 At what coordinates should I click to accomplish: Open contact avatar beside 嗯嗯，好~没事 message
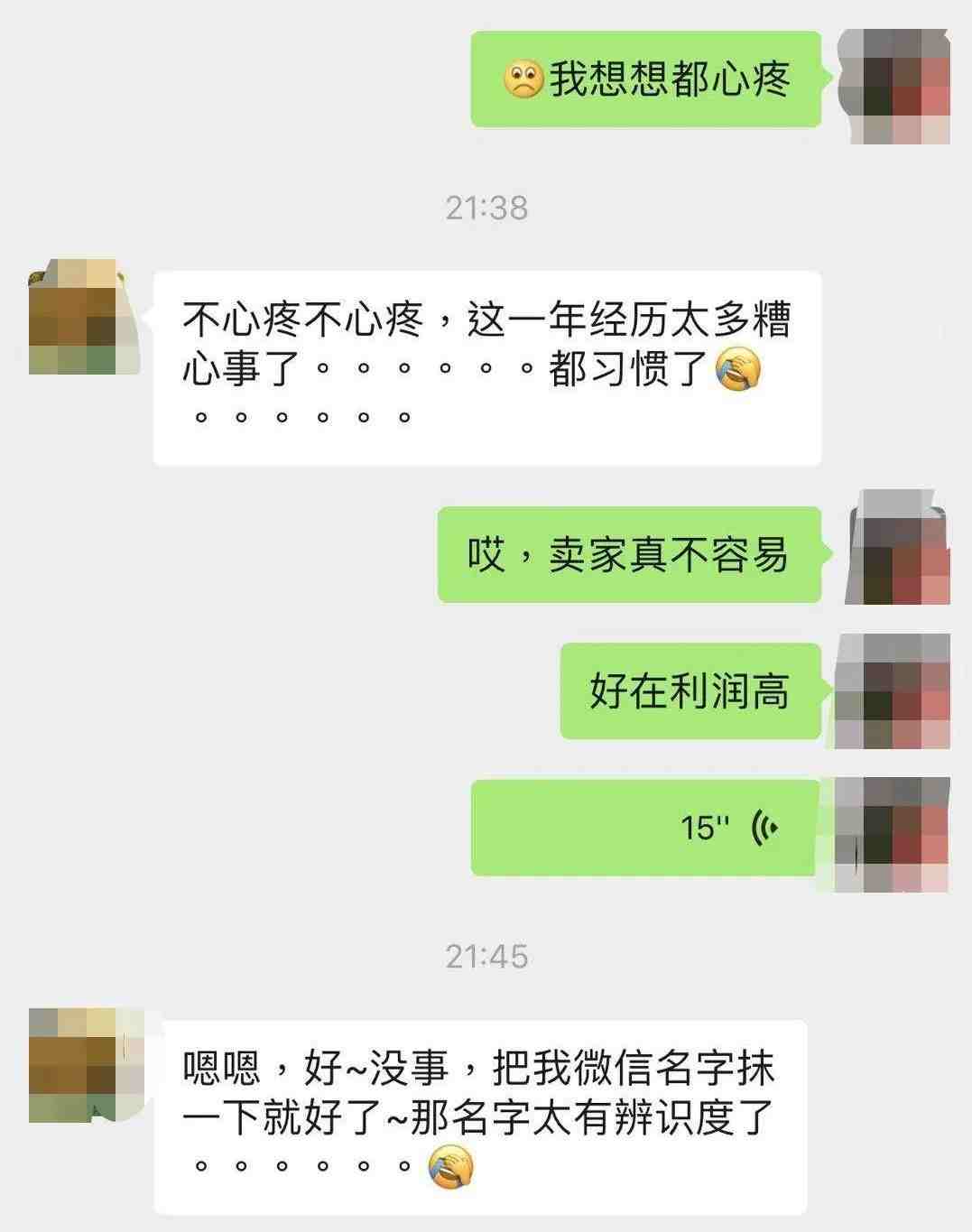point(86,1065)
